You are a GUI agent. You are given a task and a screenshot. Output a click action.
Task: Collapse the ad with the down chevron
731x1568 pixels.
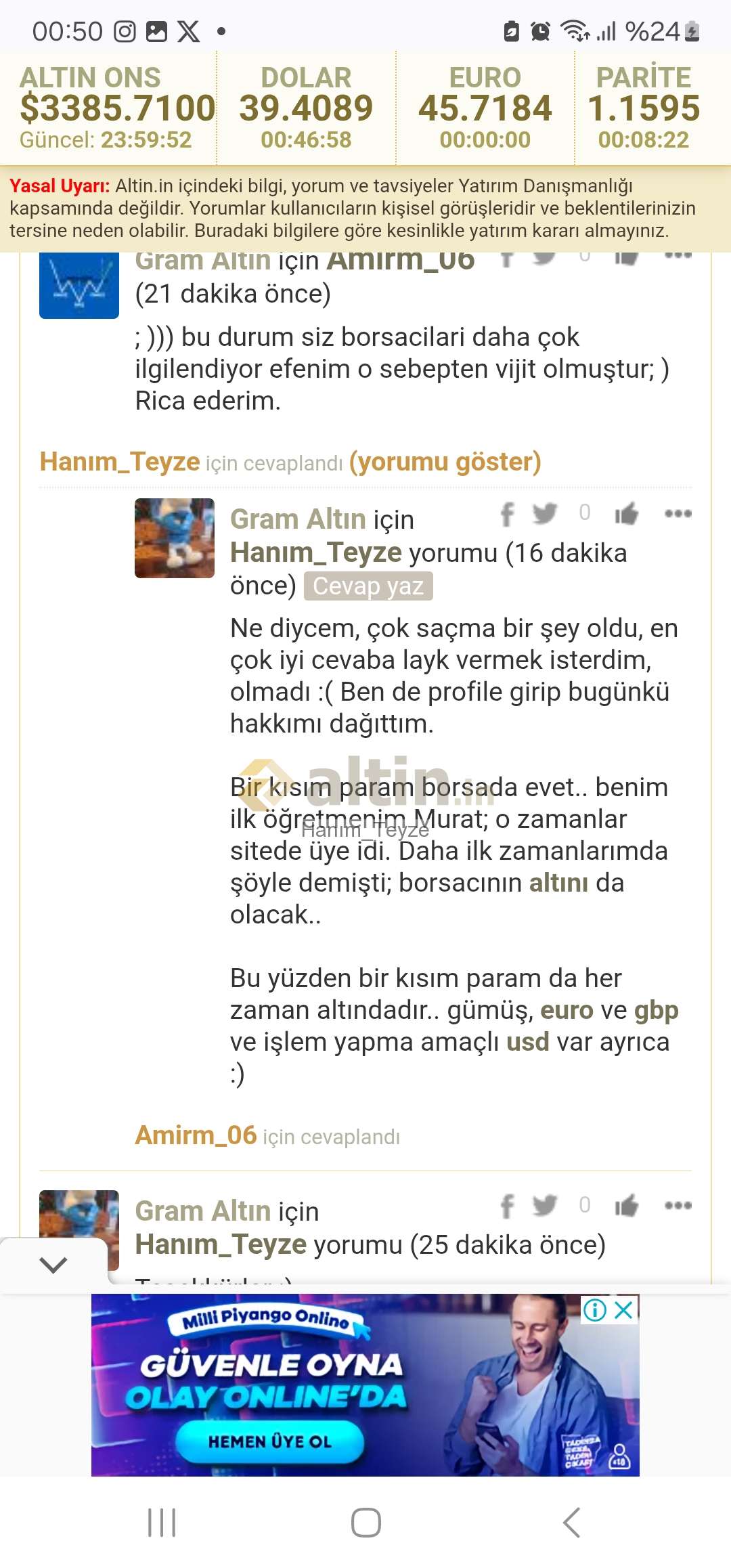[53, 1264]
